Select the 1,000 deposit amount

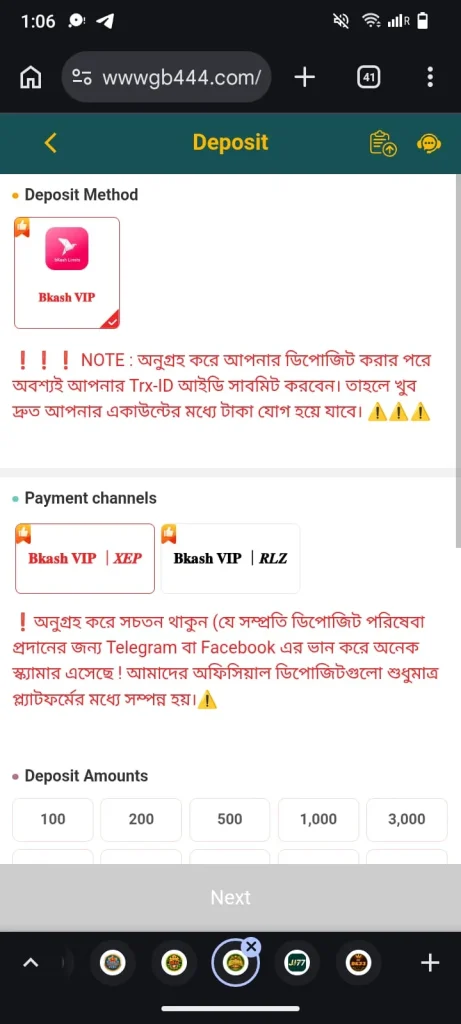coord(319,820)
